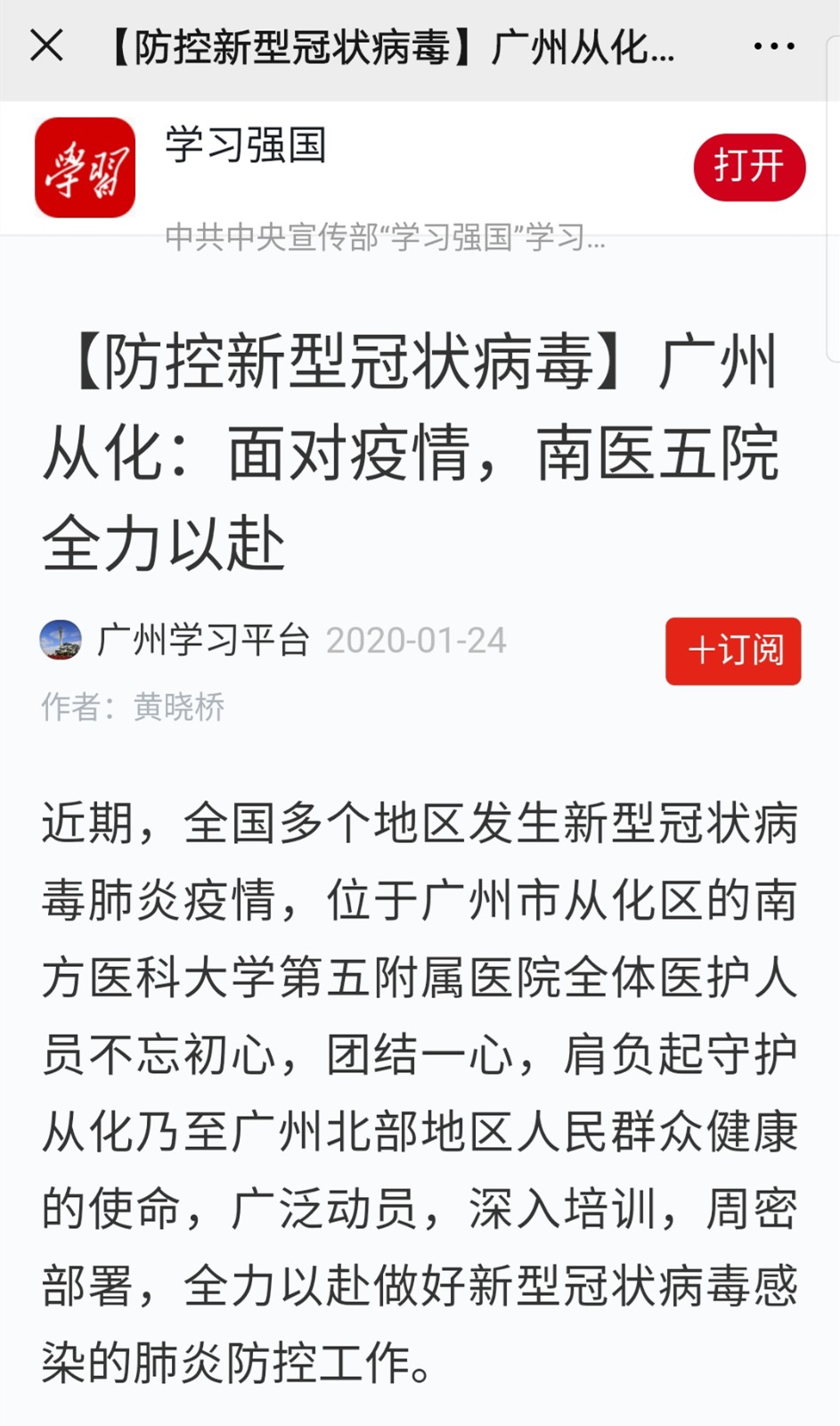Viewport: 840px width, 1426px height.
Task: Subscribe with the +订阅 button
Action: [733, 651]
